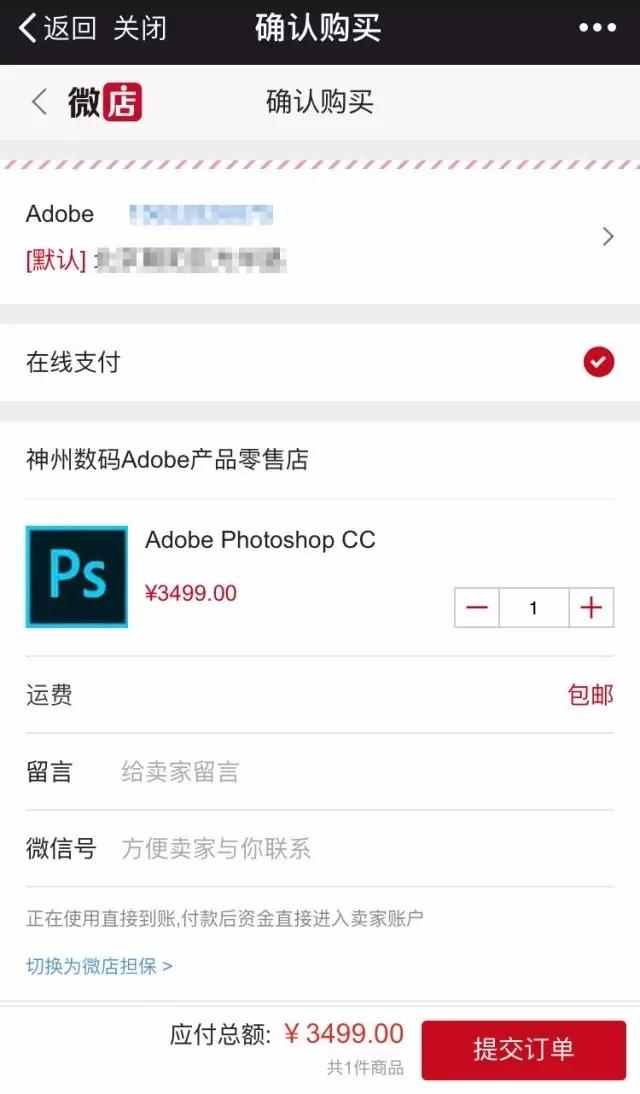The height and width of the screenshot is (1094, 640).
Task: Submit the order with 提交订单
Action: pos(523,1049)
